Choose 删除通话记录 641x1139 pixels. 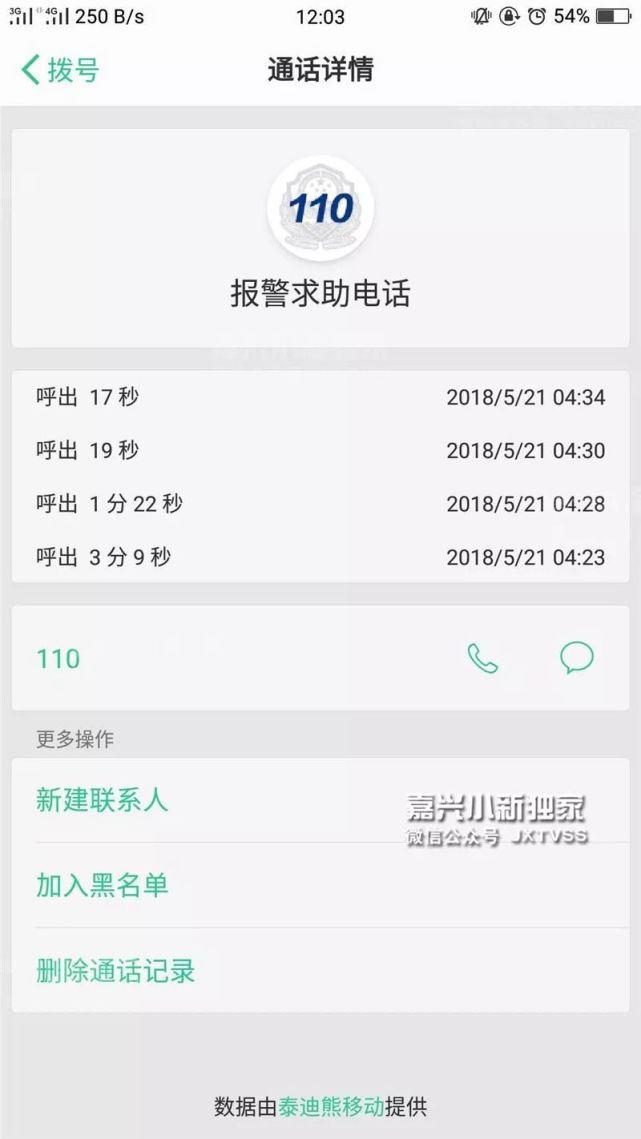pos(320,970)
